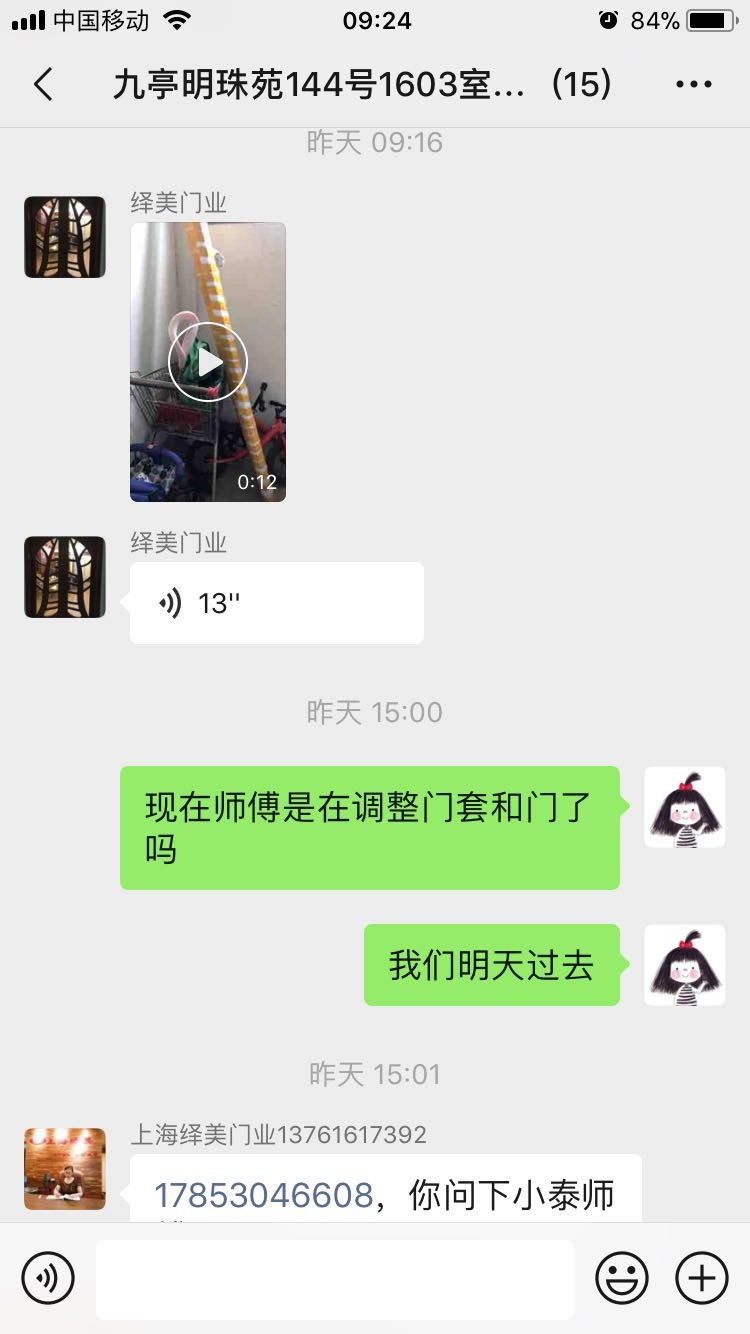Play the 13-second voice message

pos(276,603)
